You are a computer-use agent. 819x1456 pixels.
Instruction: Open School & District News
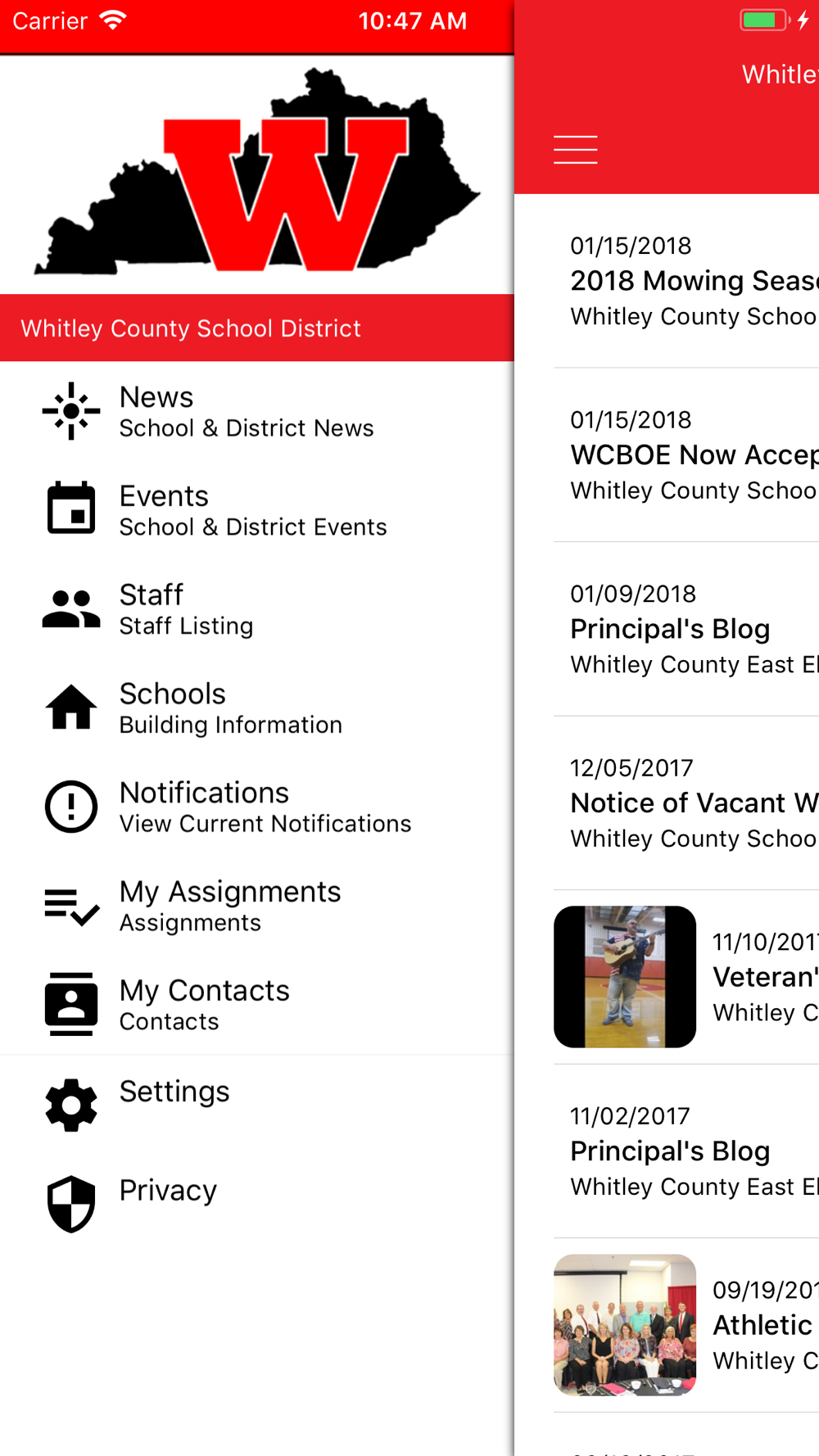coord(246,411)
